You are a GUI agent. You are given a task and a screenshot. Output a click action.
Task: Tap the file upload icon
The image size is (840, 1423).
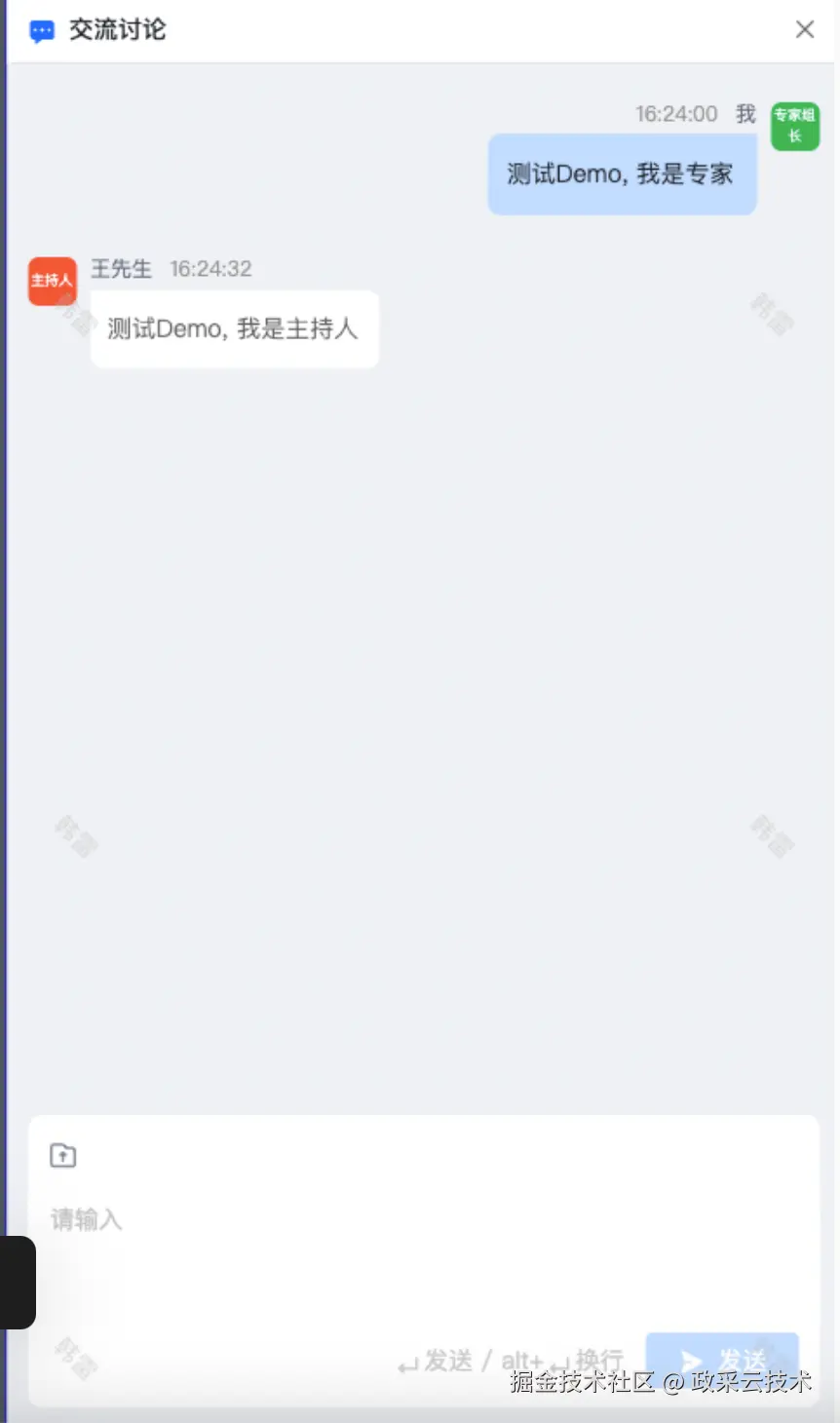click(63, 1155)
